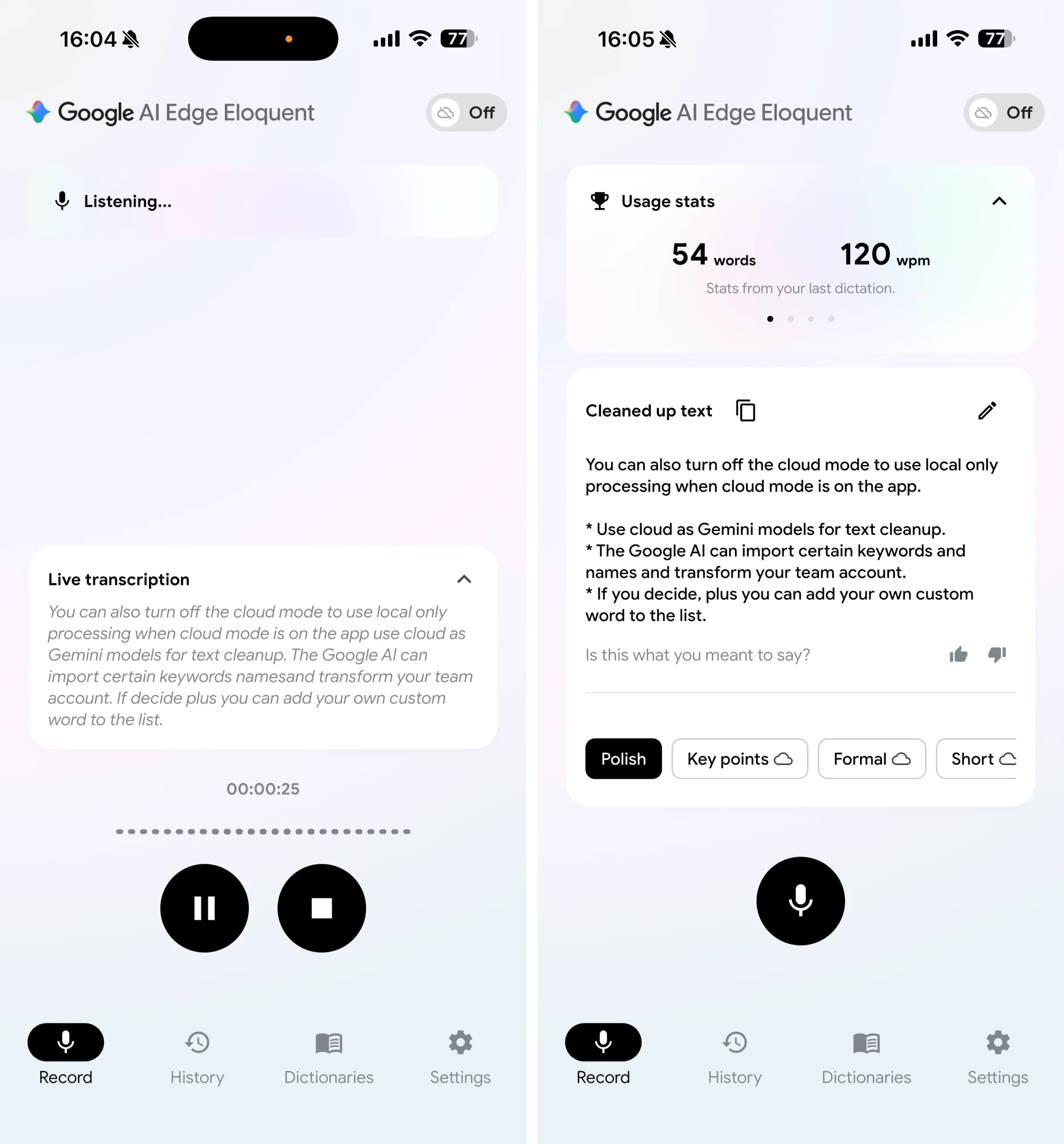The image size is (1064, 1144).
Task: Copy the cleaned up text
Action: click(x=745, y=410)
